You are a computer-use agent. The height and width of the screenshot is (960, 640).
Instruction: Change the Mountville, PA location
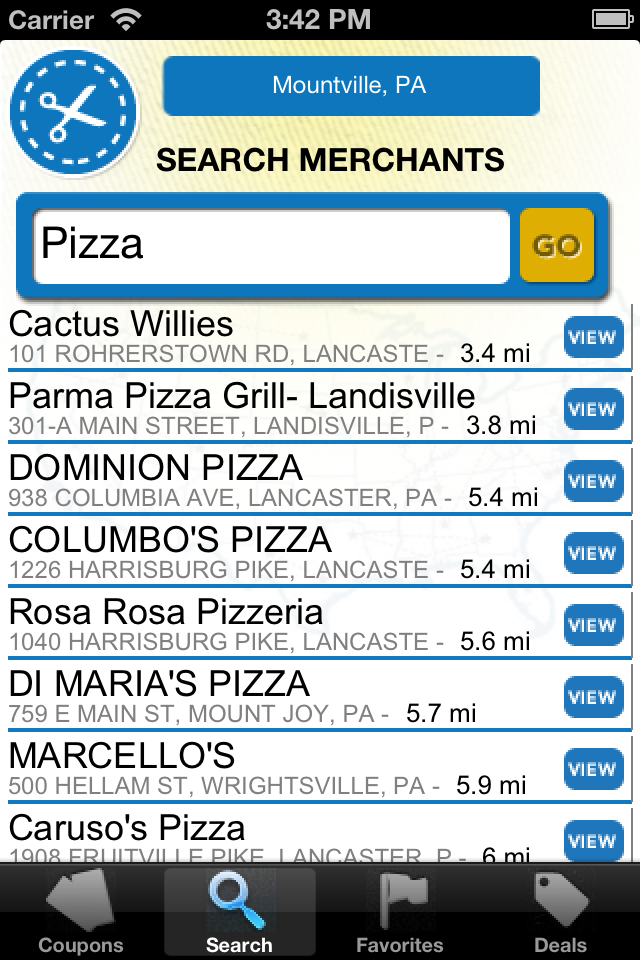click(x=351, y=86)
